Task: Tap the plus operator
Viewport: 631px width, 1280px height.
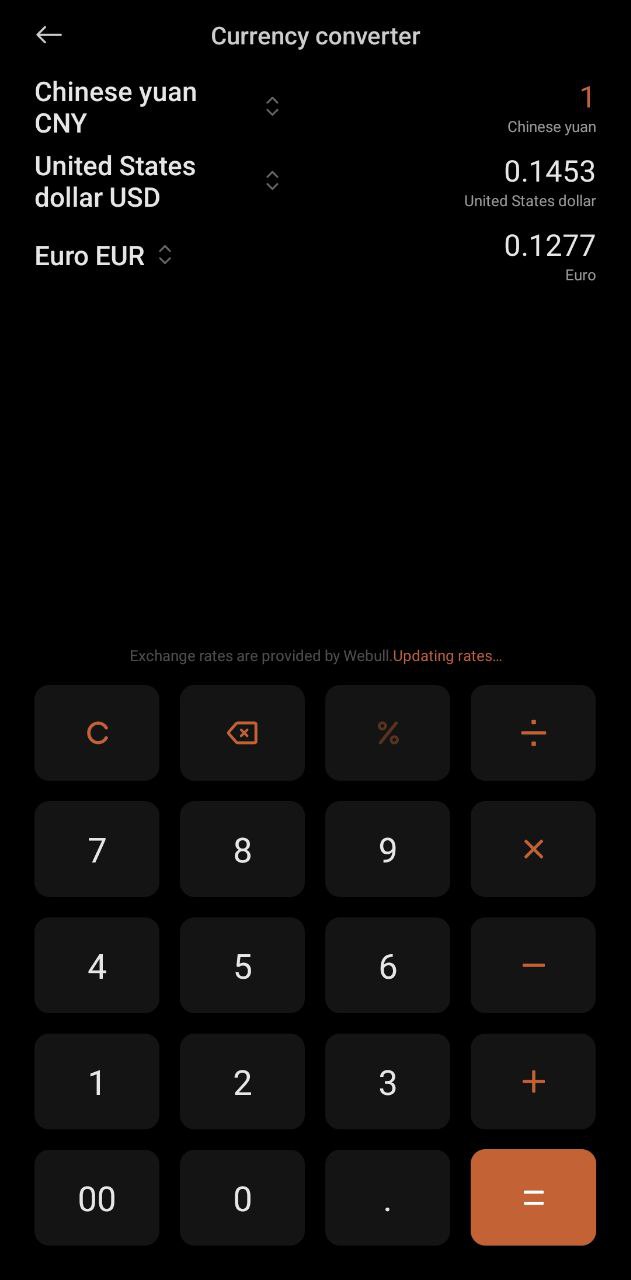Action: 533,1081
